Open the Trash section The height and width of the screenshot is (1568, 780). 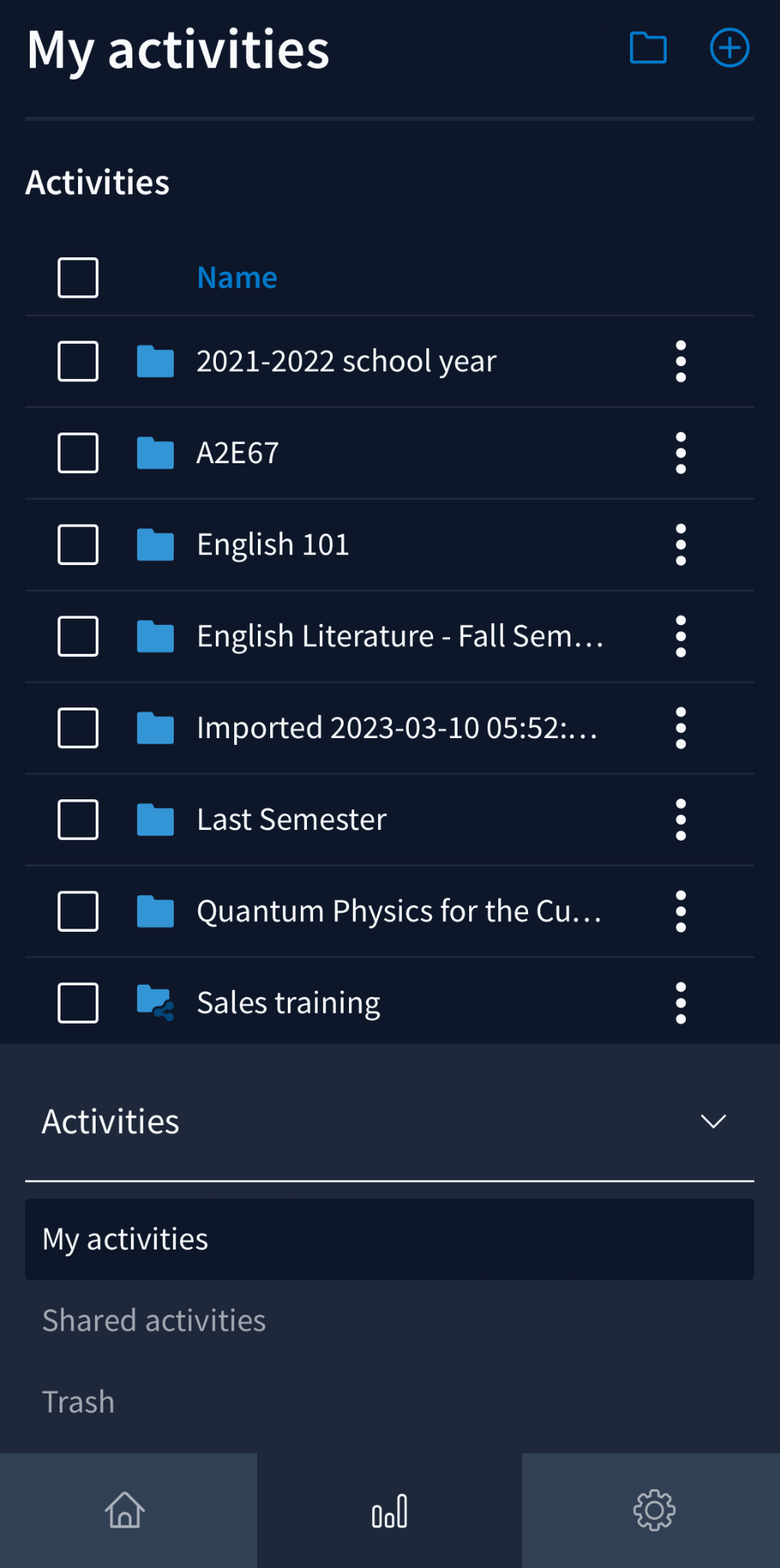78,1402
